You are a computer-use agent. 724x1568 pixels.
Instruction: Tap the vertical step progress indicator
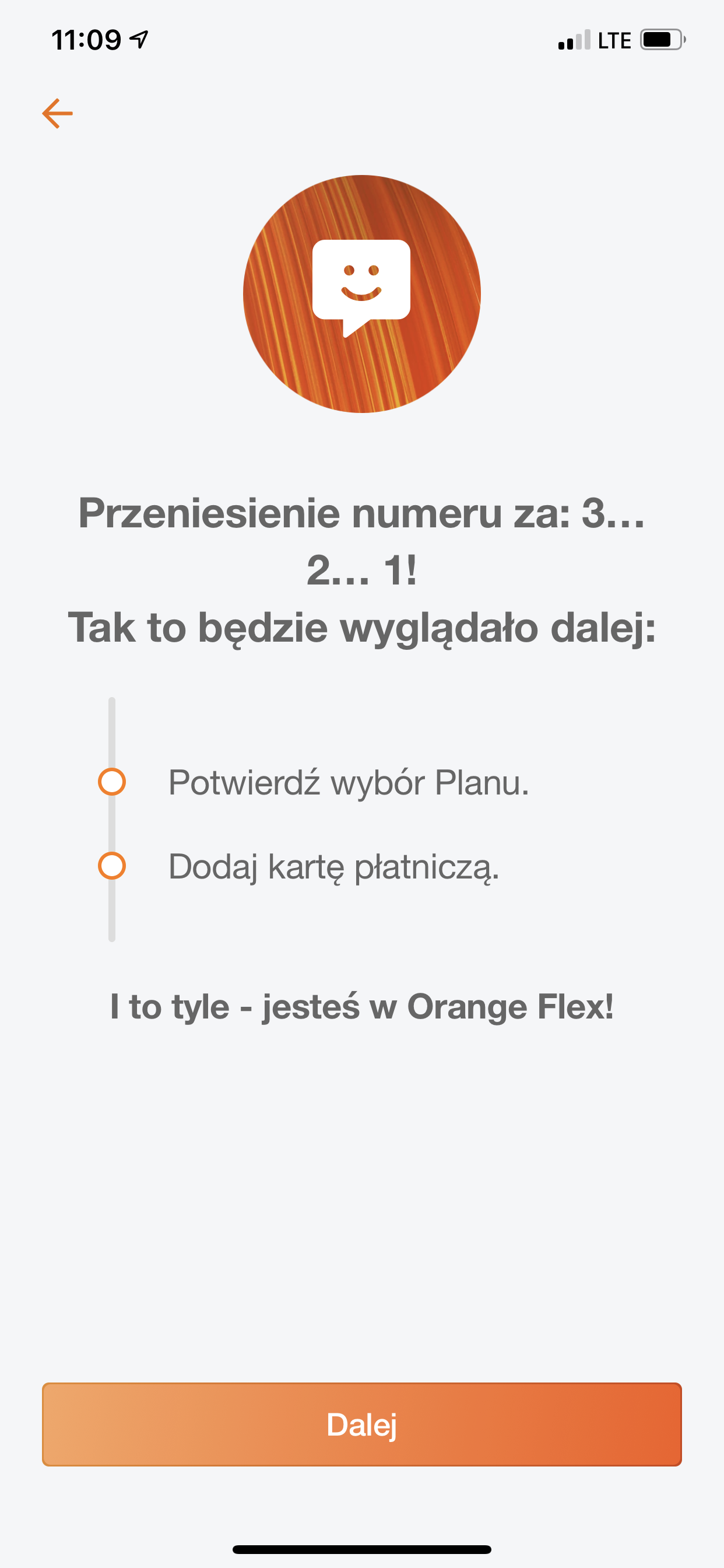(113, 828)
